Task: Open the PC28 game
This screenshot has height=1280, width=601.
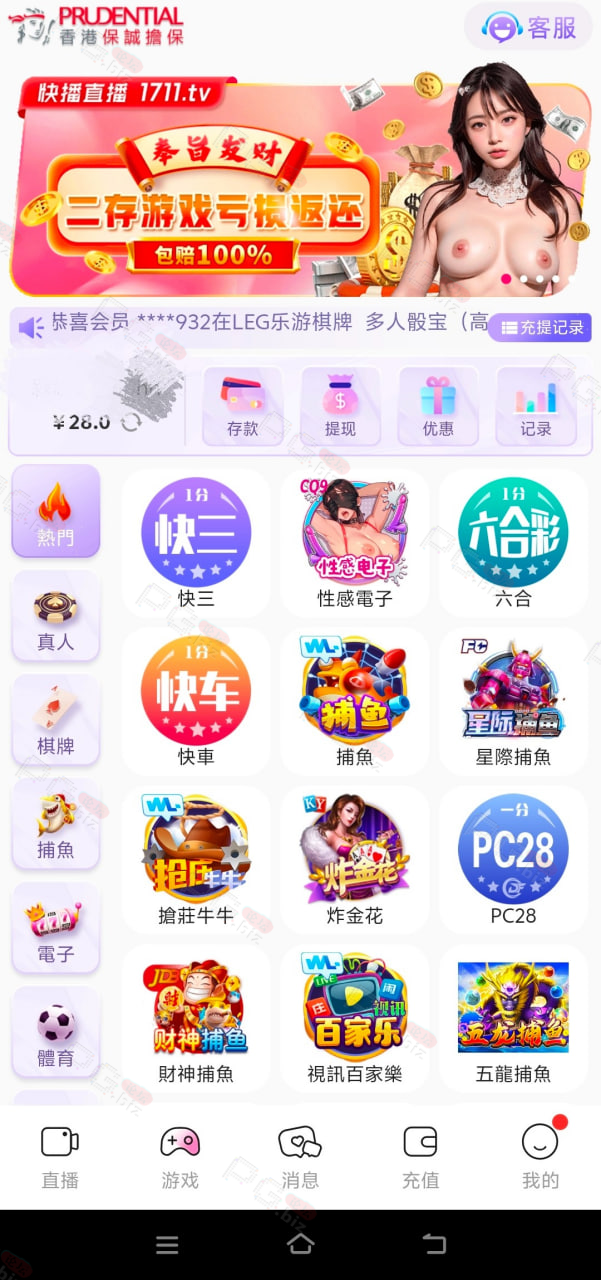Action: click(x=513, y=860)
